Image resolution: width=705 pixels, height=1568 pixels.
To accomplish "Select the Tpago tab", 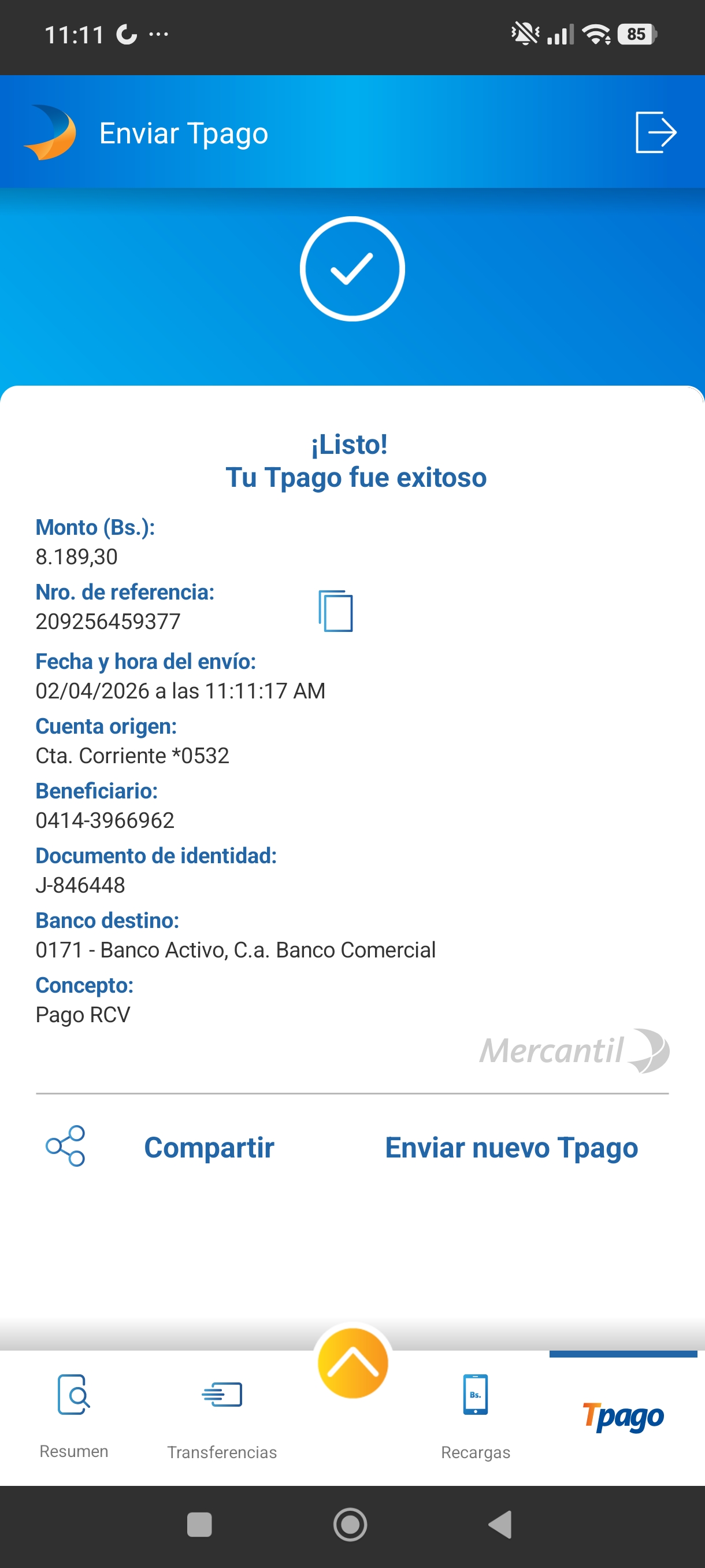I will point(623,1416).
